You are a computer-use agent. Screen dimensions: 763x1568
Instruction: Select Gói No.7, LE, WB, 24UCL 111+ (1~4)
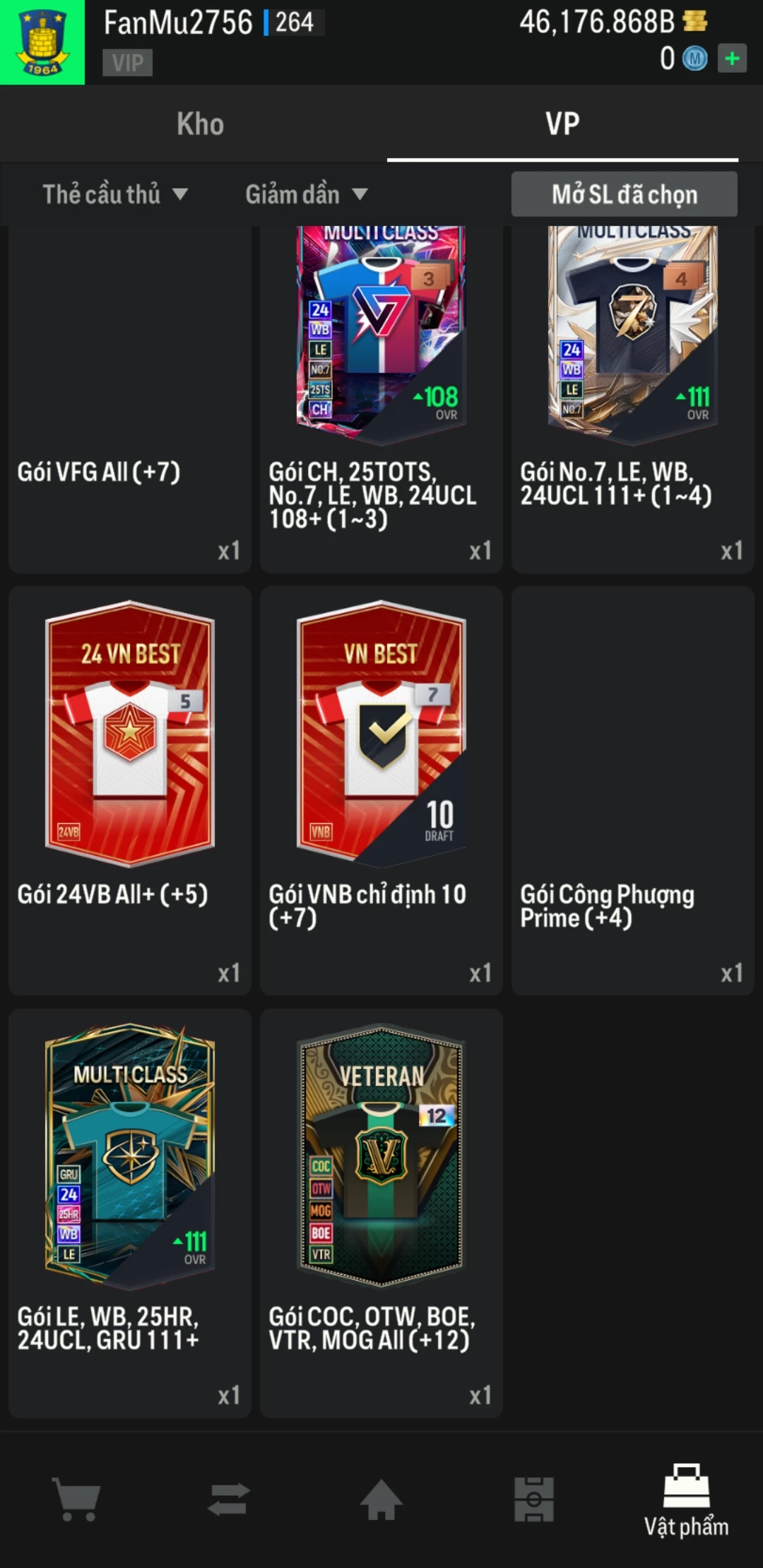point(632,399)
